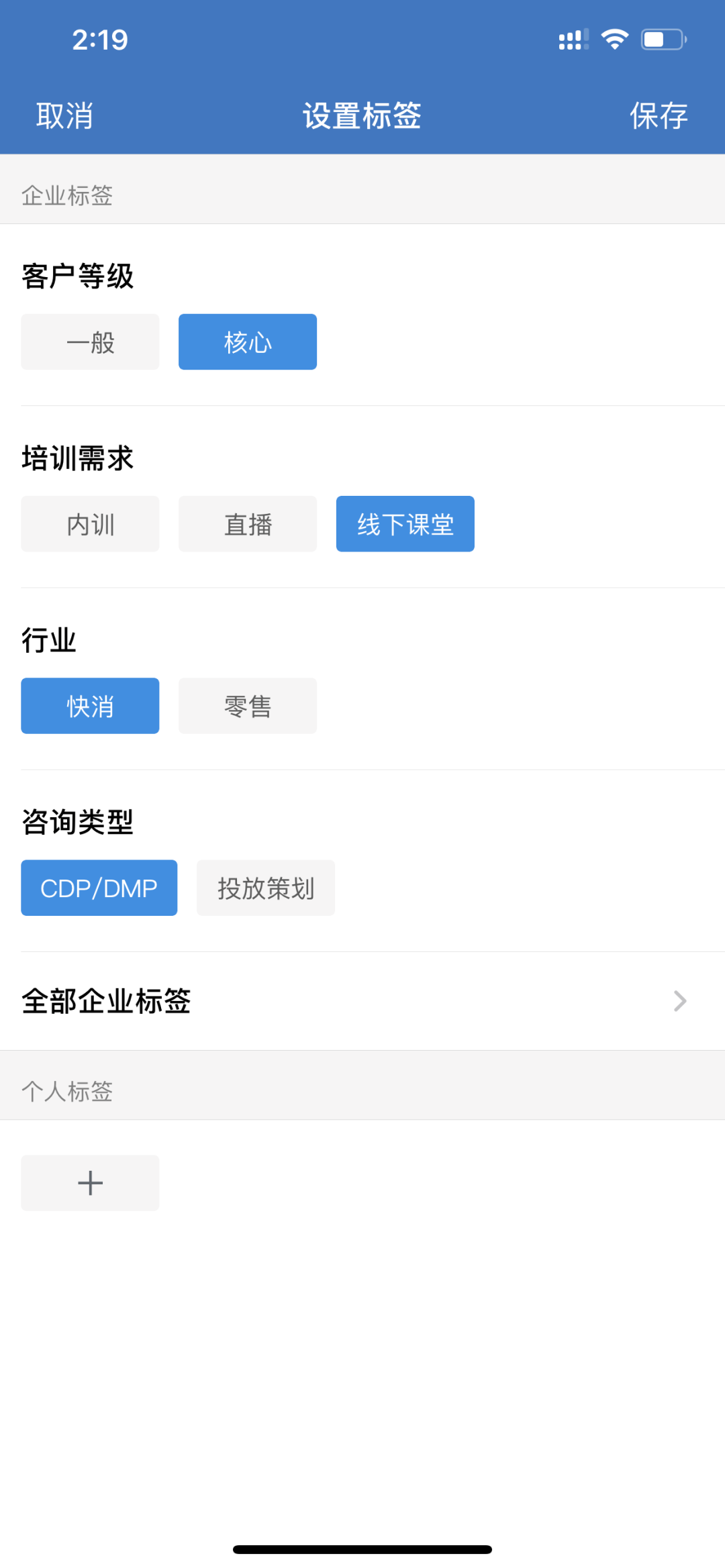Choose the 内训 training tag
The height and width of the screenshot is (1568, 725).
[x=90, y=524]
